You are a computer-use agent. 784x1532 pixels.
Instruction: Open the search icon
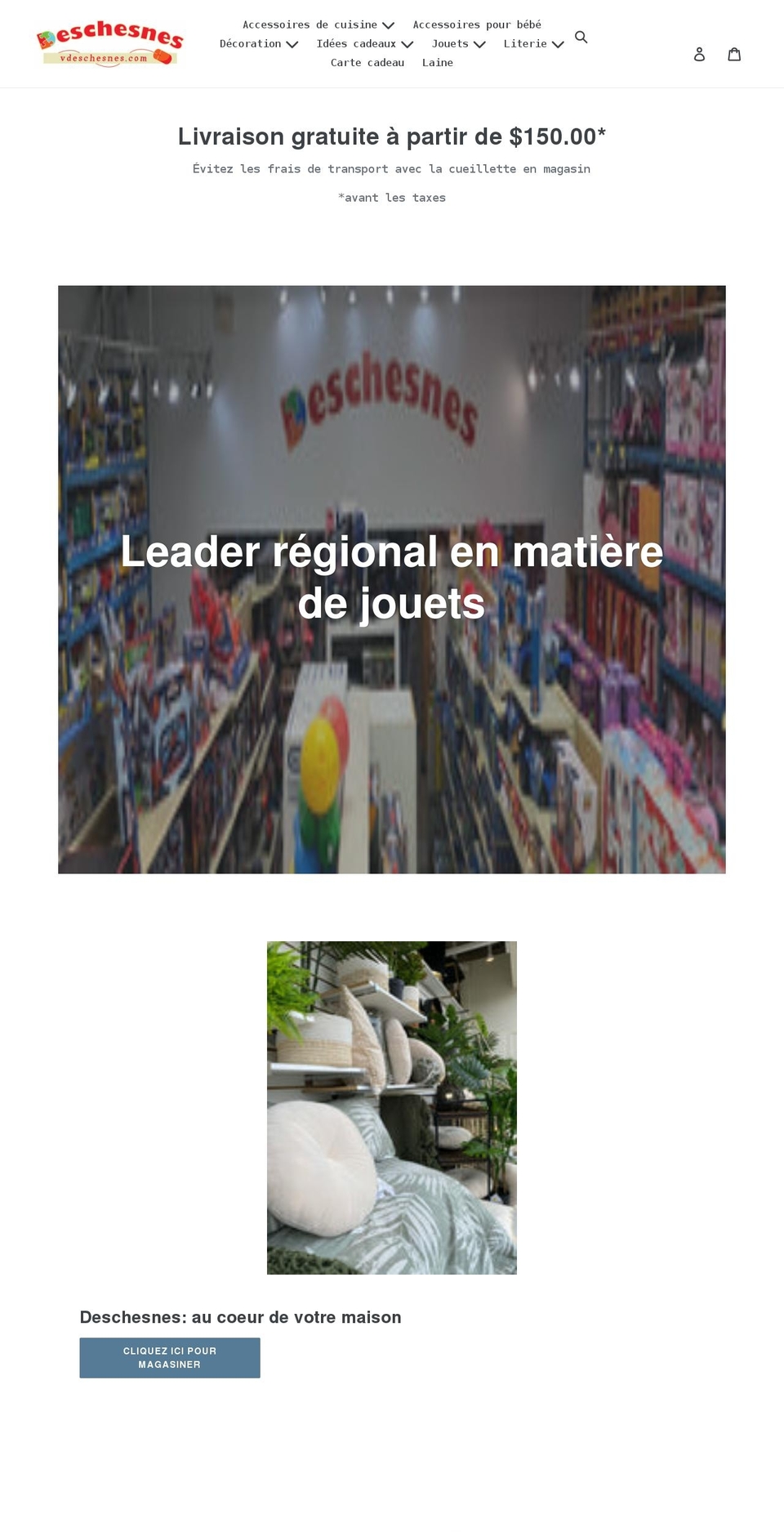(x=581, y=38)
